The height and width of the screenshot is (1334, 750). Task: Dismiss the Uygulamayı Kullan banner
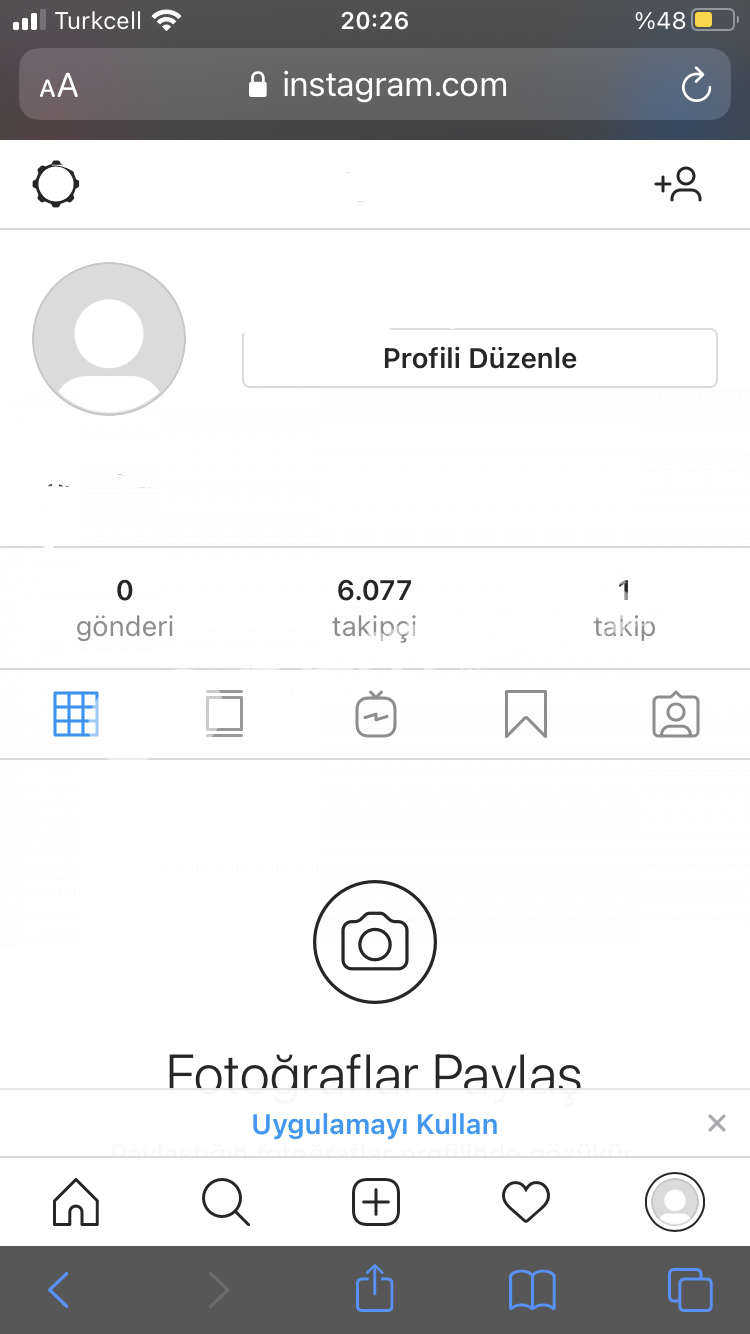coord(716,1123)
